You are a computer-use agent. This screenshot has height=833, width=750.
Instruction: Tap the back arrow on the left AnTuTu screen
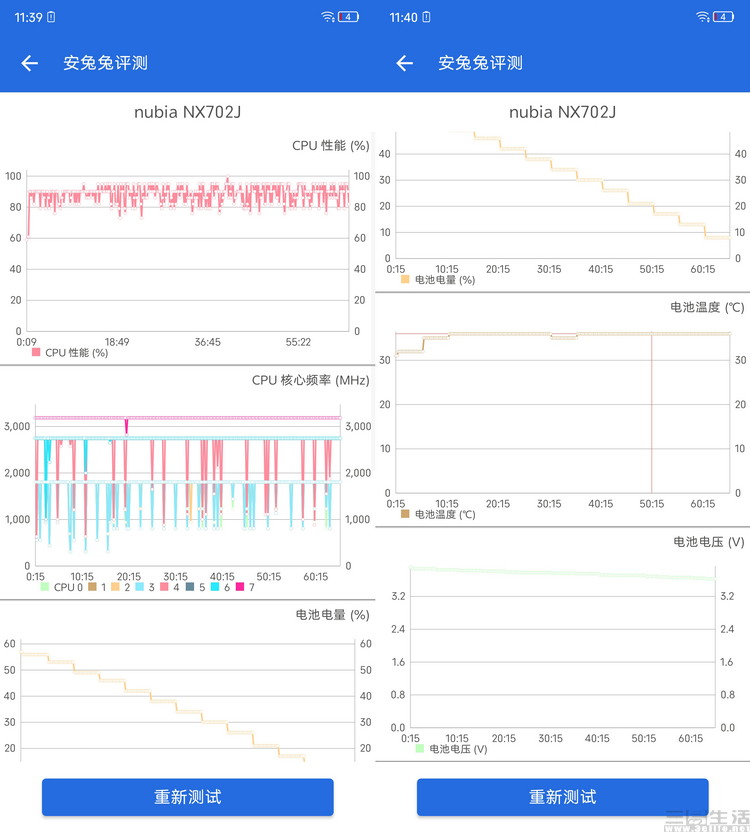28,63
